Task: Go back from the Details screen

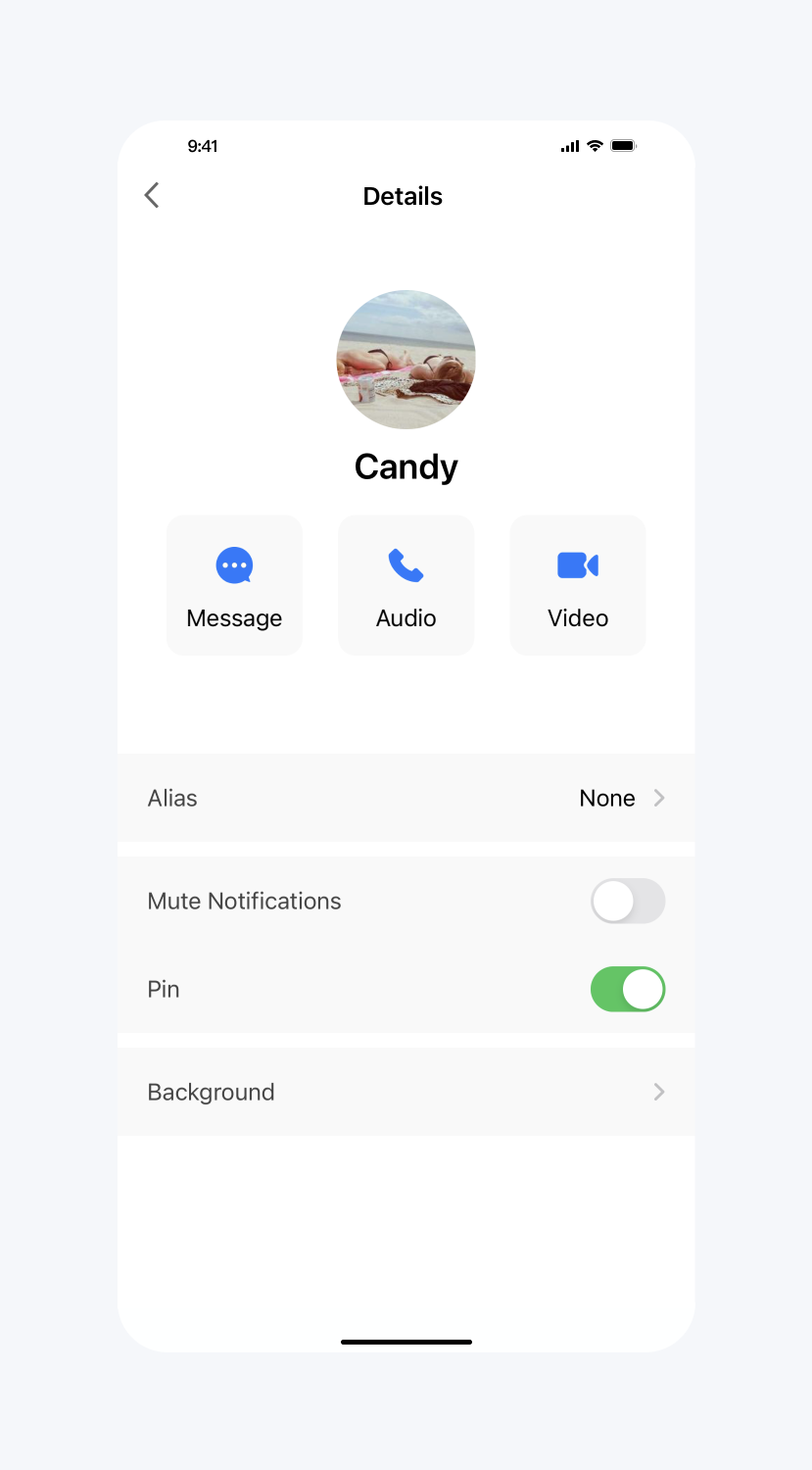Action: 152,195
